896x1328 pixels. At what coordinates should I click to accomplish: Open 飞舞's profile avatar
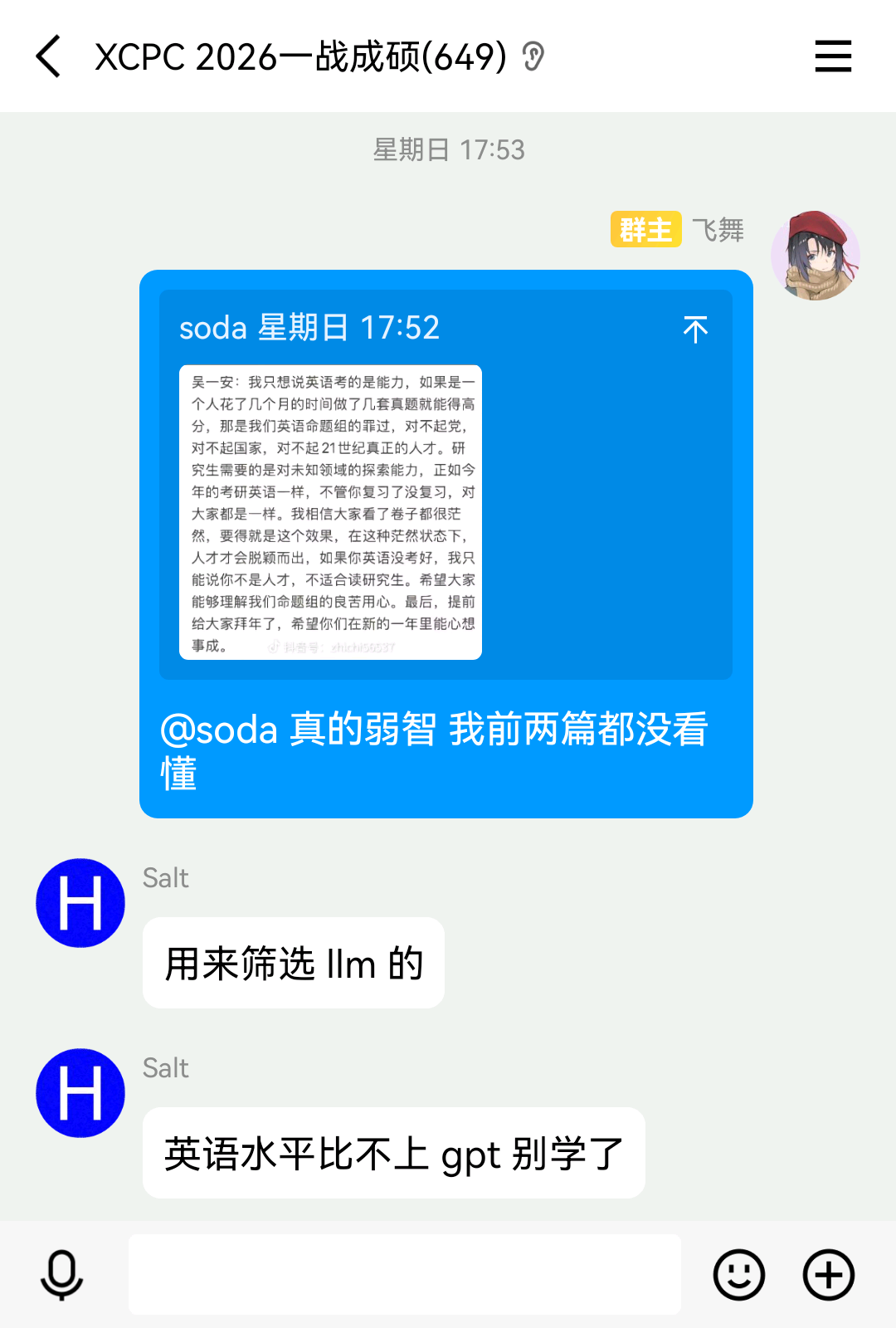click(x=815, y=256)
